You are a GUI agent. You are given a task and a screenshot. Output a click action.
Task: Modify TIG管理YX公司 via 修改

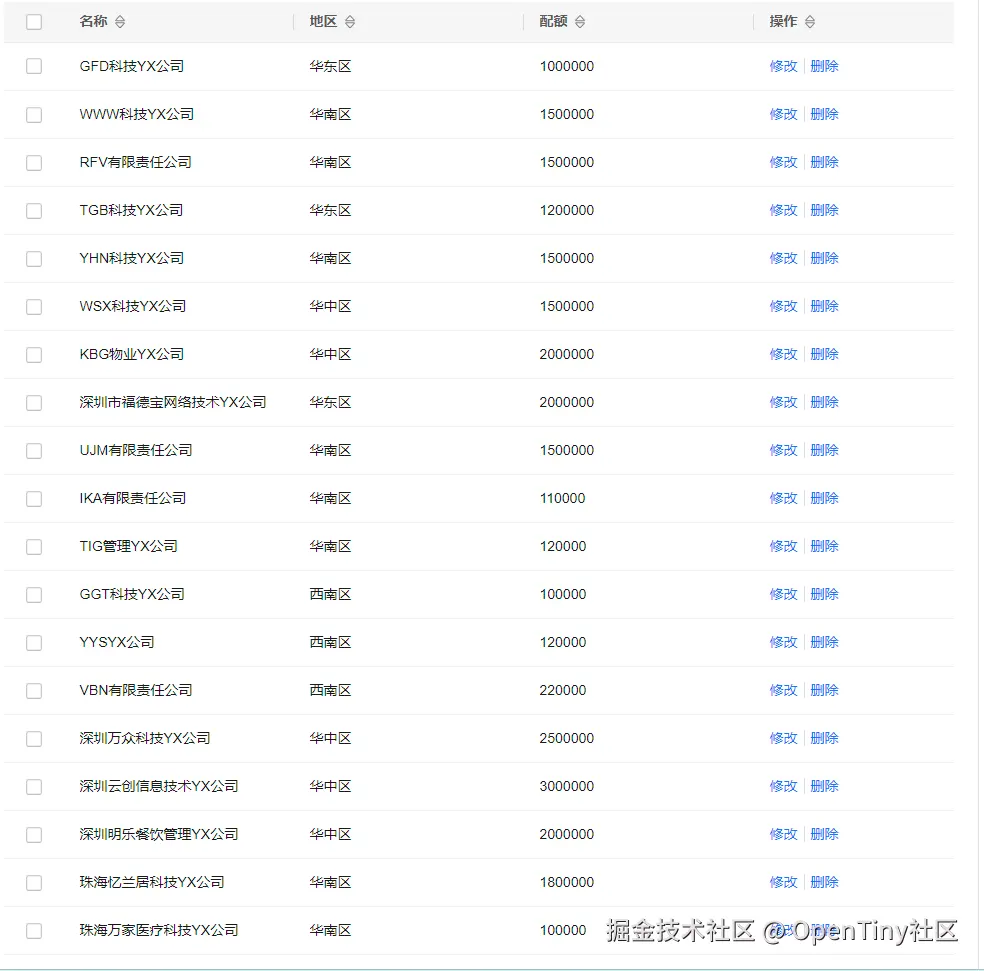[783, 546]
